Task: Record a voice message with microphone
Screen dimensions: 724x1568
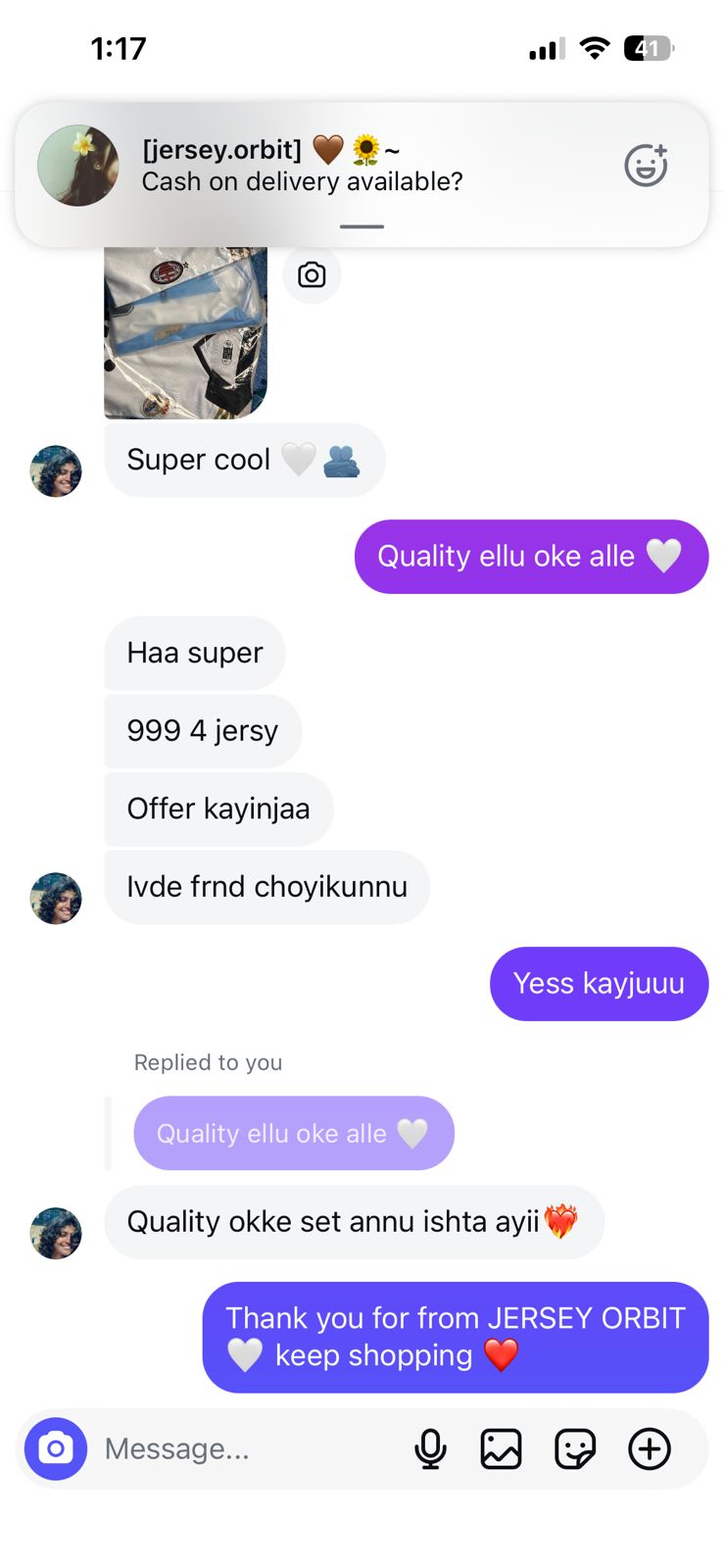Action: [x=430, y=1448]
